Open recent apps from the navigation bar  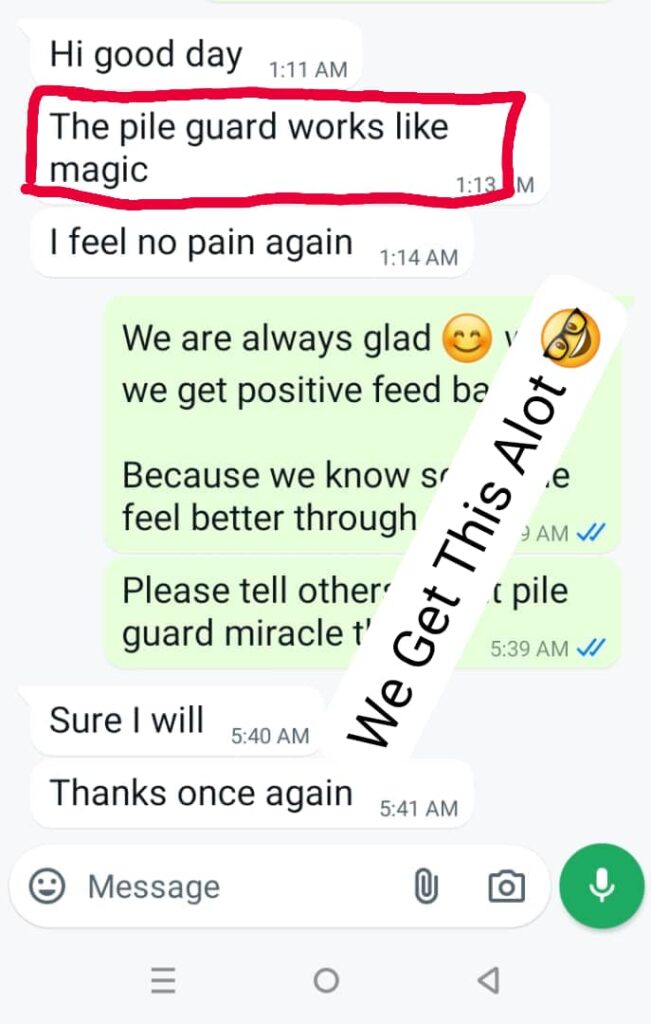point(164,981)
